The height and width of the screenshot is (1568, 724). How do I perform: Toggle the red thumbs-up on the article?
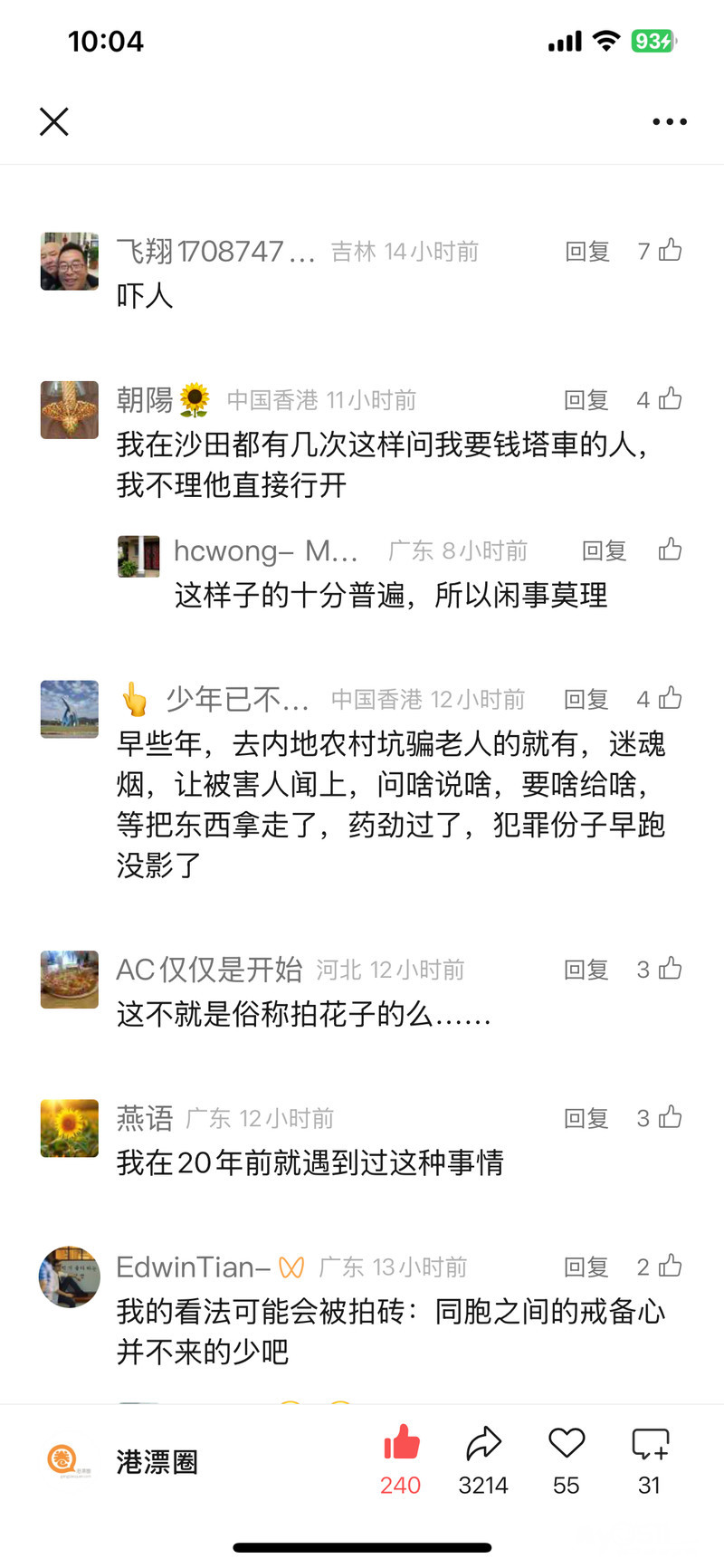[x=401, y=1444]
